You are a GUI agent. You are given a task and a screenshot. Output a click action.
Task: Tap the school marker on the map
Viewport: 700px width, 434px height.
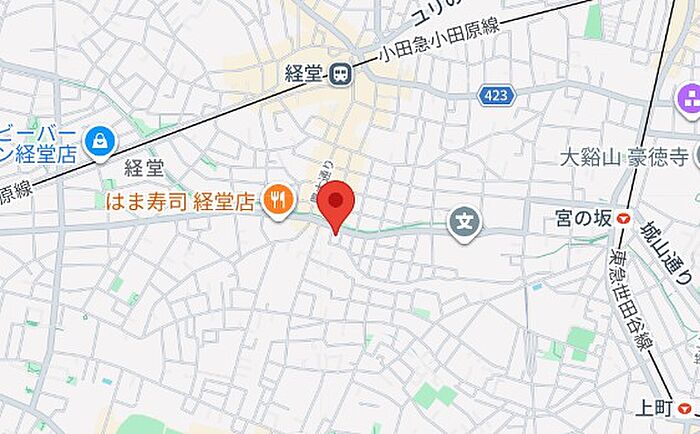[x=464, y=220]
